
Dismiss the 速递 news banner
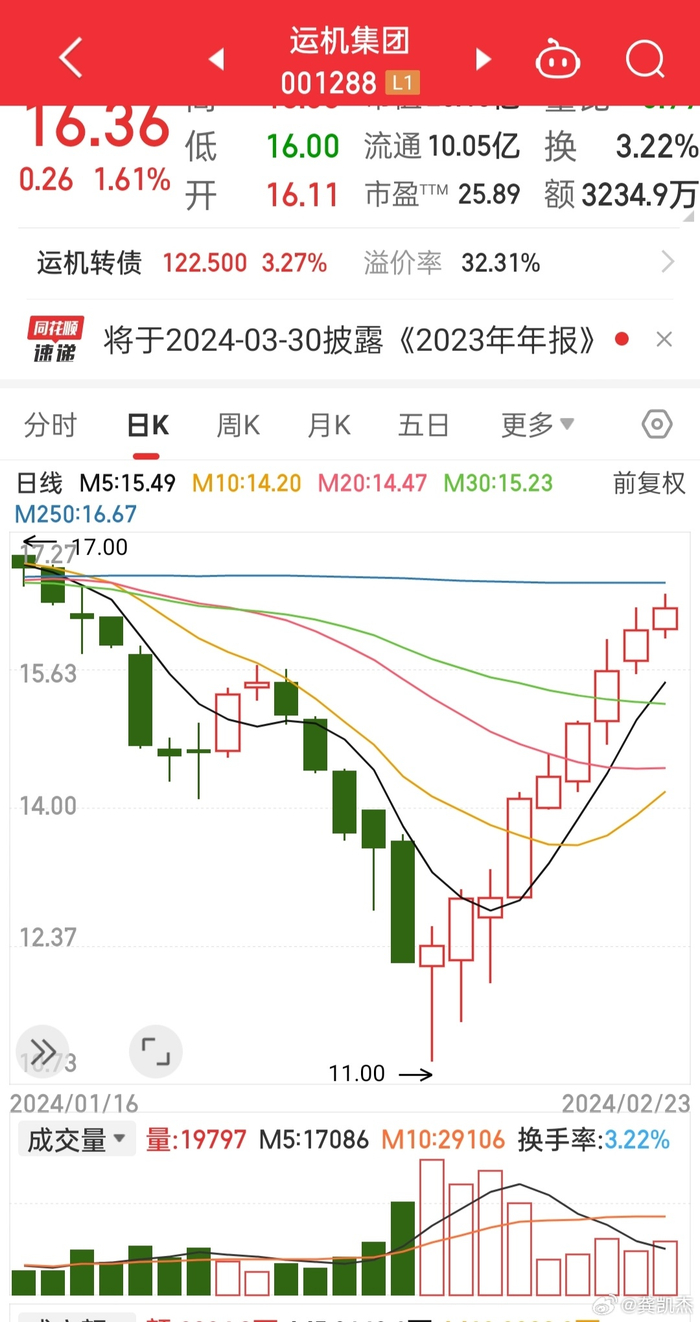pyautogui.click(x=664, y=340)
